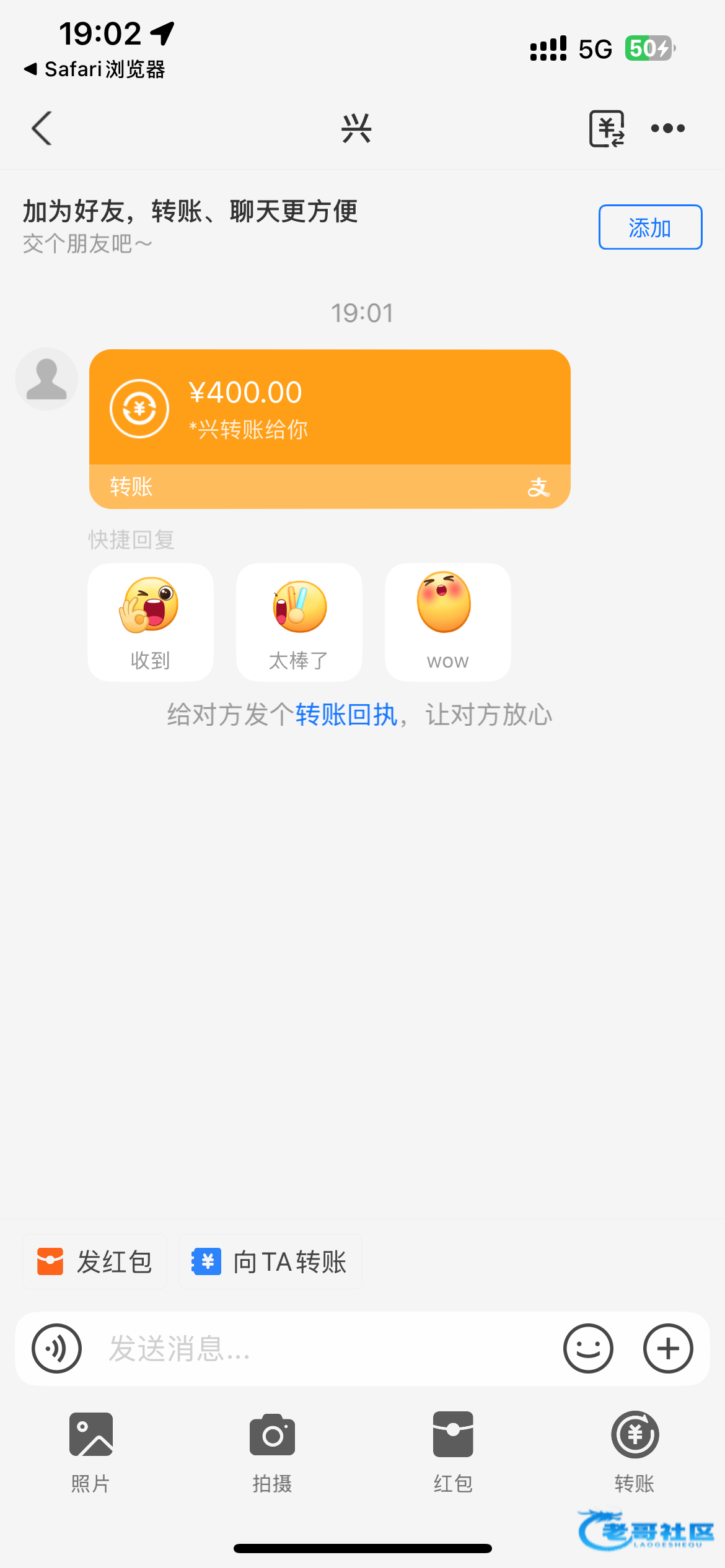Focus the 发送消息 text field
The image size is (725, 1568).
[x=322, y=1348]
